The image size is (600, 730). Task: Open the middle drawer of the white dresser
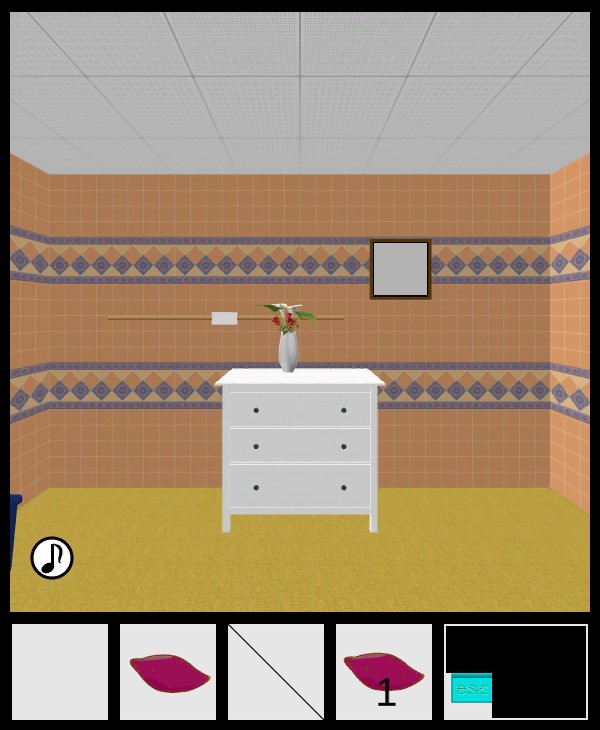click(x=299, y=446)
